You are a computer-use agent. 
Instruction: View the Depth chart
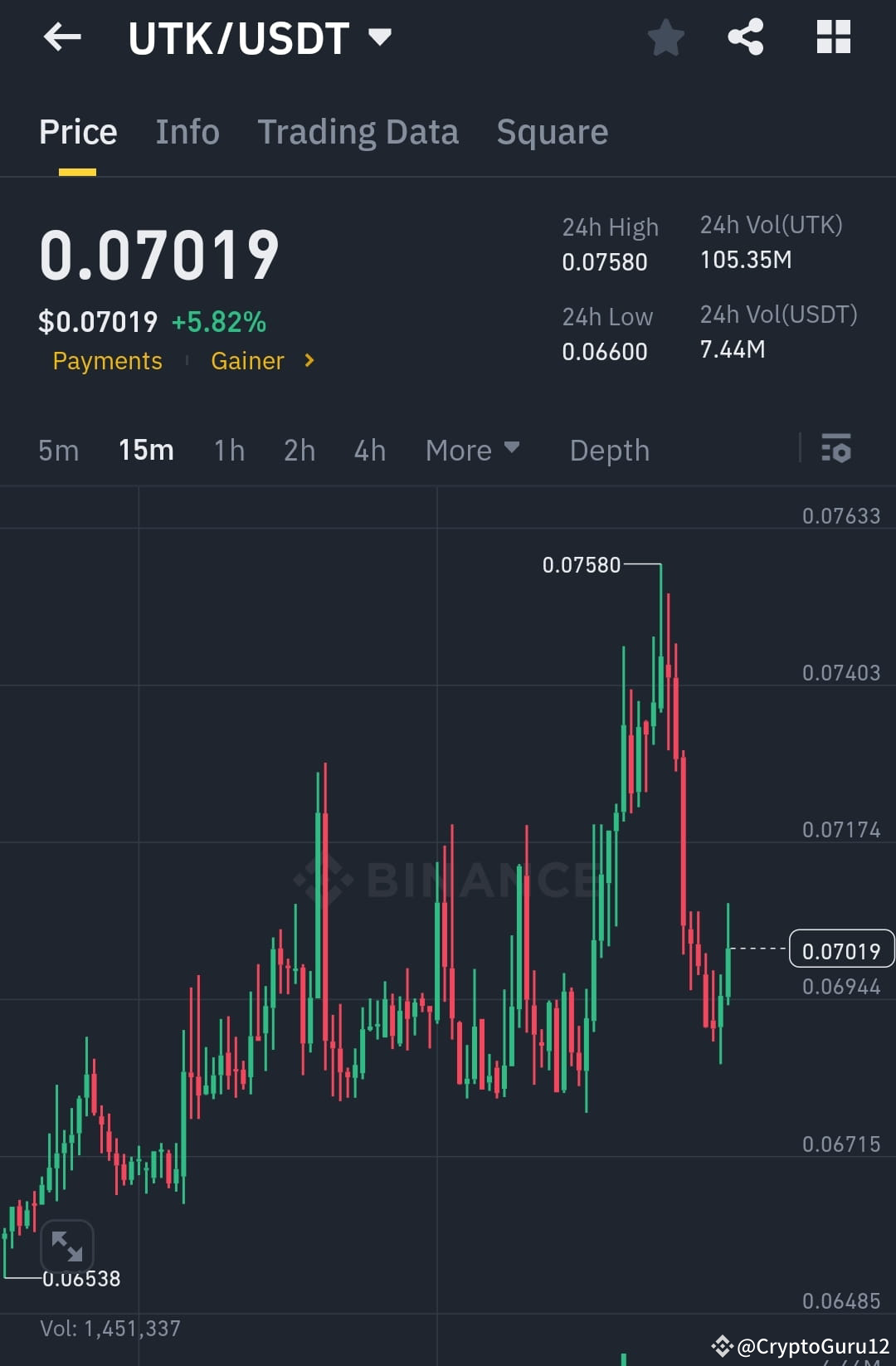[x=609, y=450]
